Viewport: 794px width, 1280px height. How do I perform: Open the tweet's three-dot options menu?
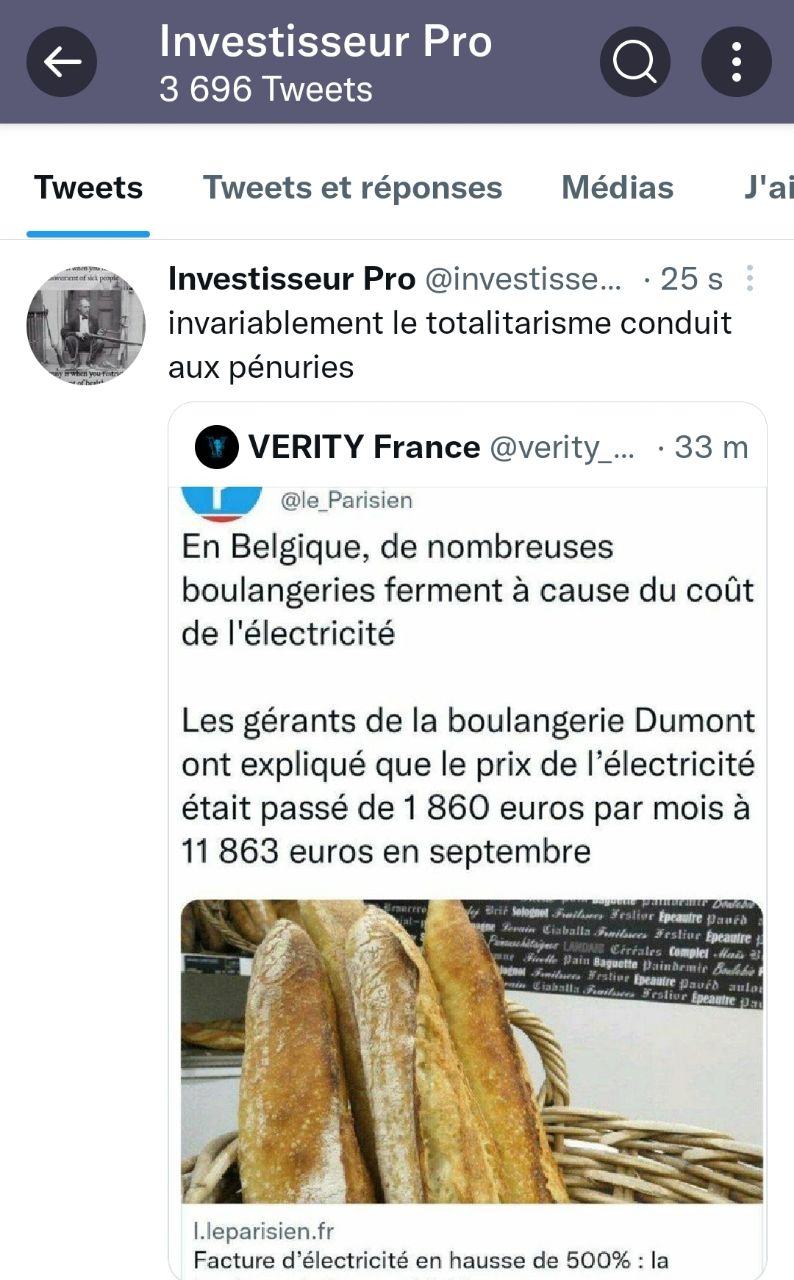click(749, 279)
